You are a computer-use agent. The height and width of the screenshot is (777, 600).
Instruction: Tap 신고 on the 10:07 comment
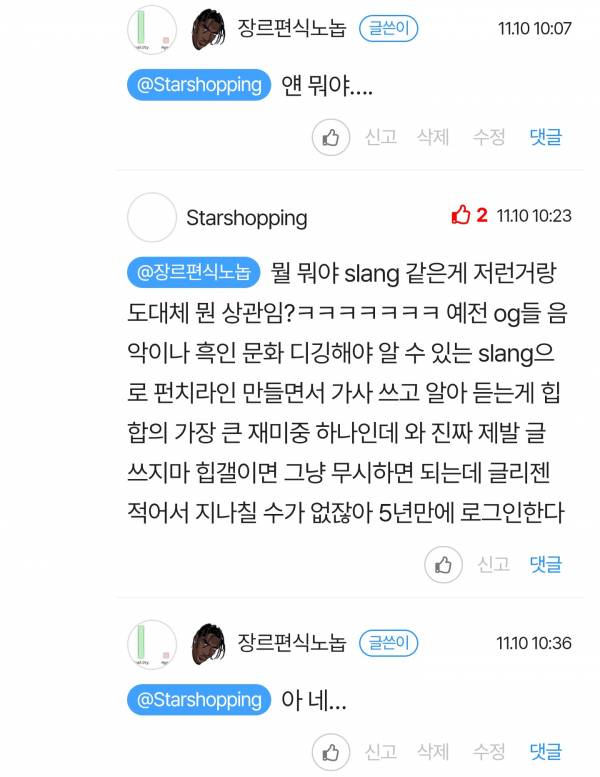pos(380,137)
